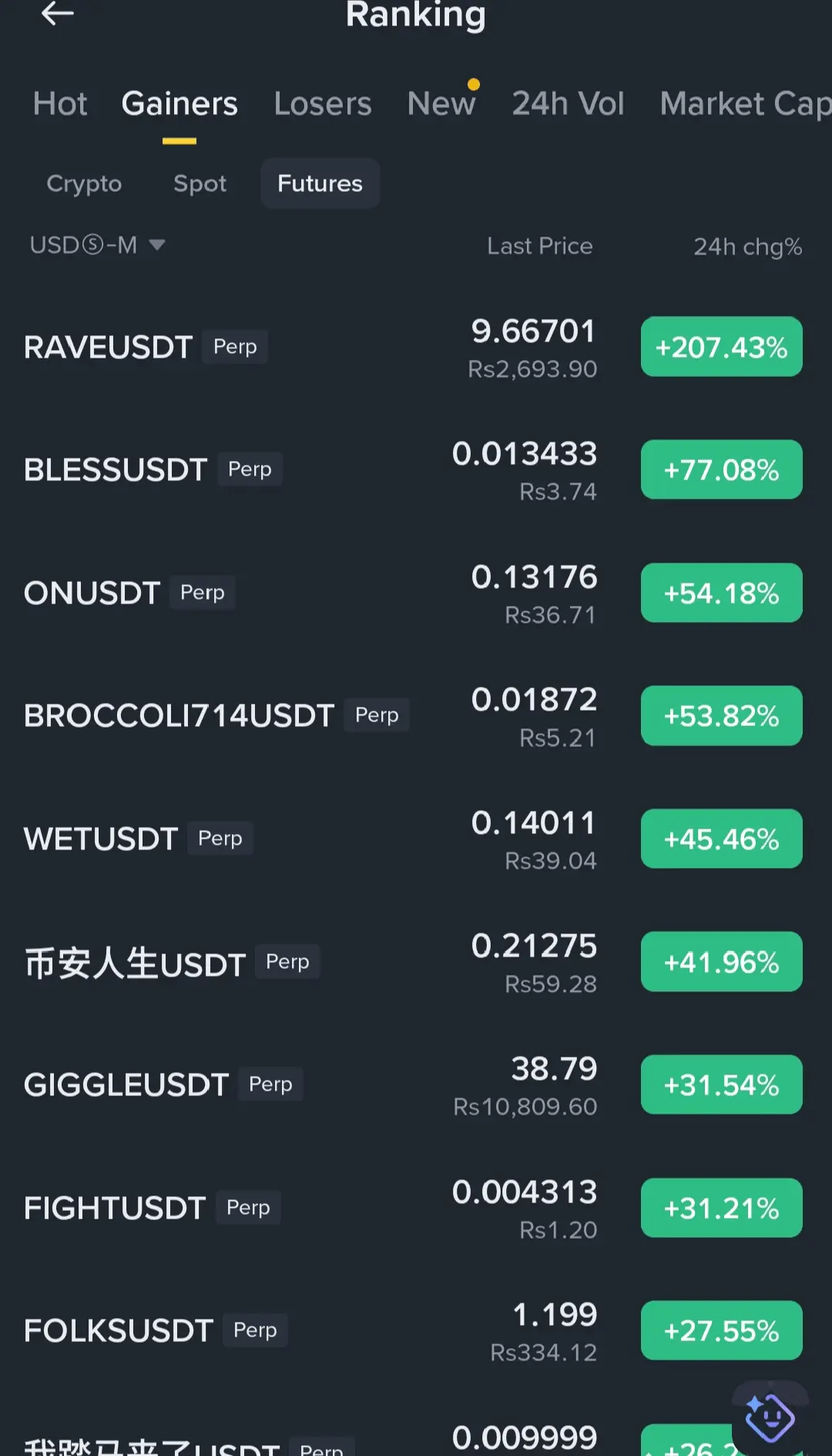
Task: Open the New tab
Action: coord(441,103)
